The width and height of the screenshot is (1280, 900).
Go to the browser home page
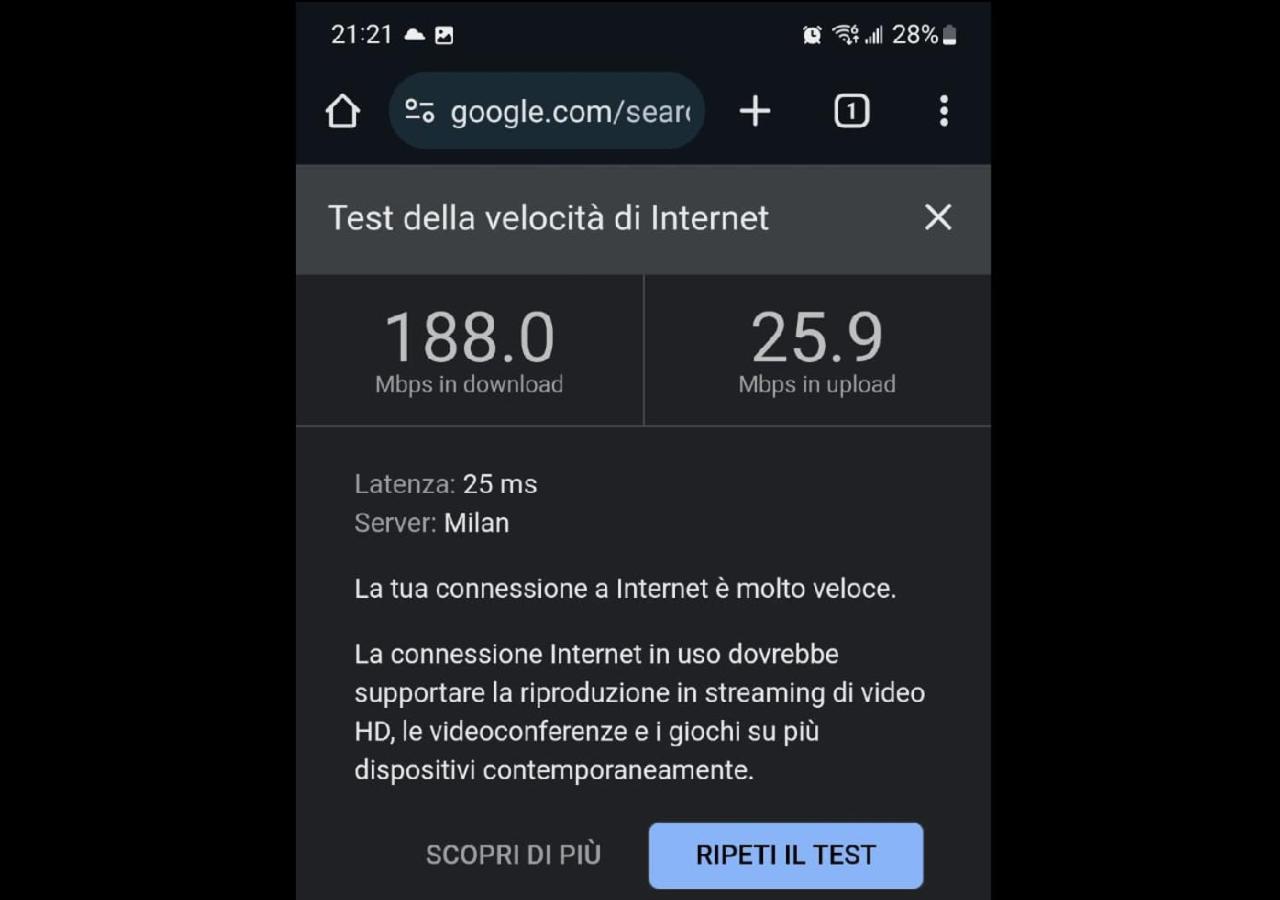[342, 111]
